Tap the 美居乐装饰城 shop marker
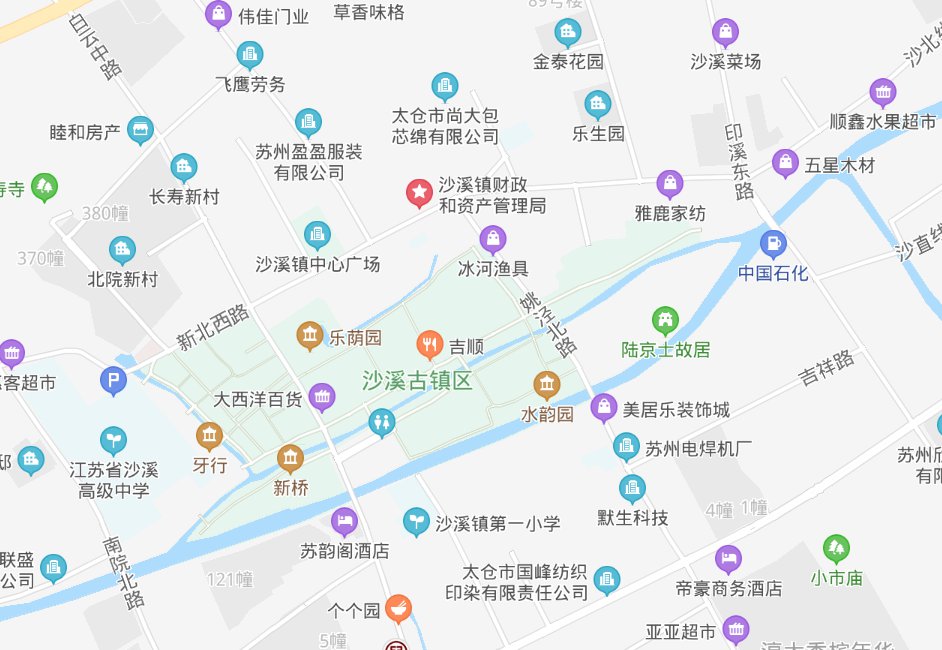This screenshot has width=942, height=650. tap(603, 407)
